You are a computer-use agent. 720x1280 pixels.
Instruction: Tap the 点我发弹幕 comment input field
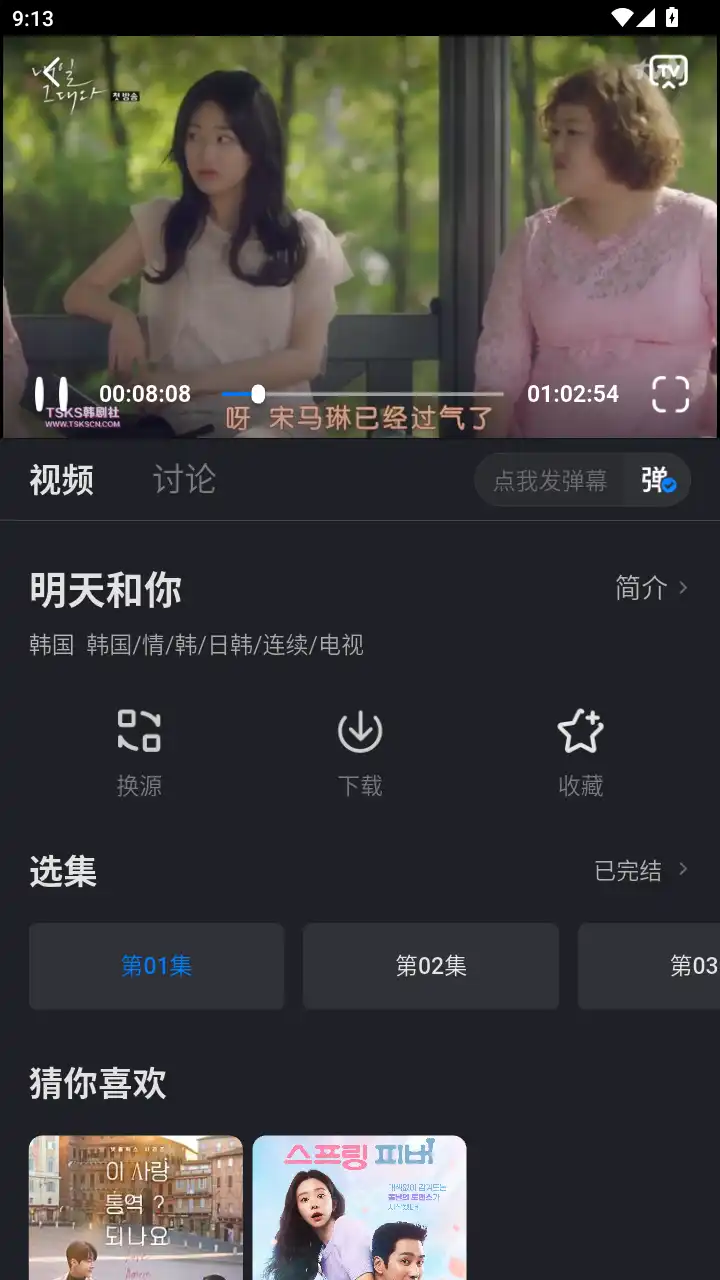[550, 480]
